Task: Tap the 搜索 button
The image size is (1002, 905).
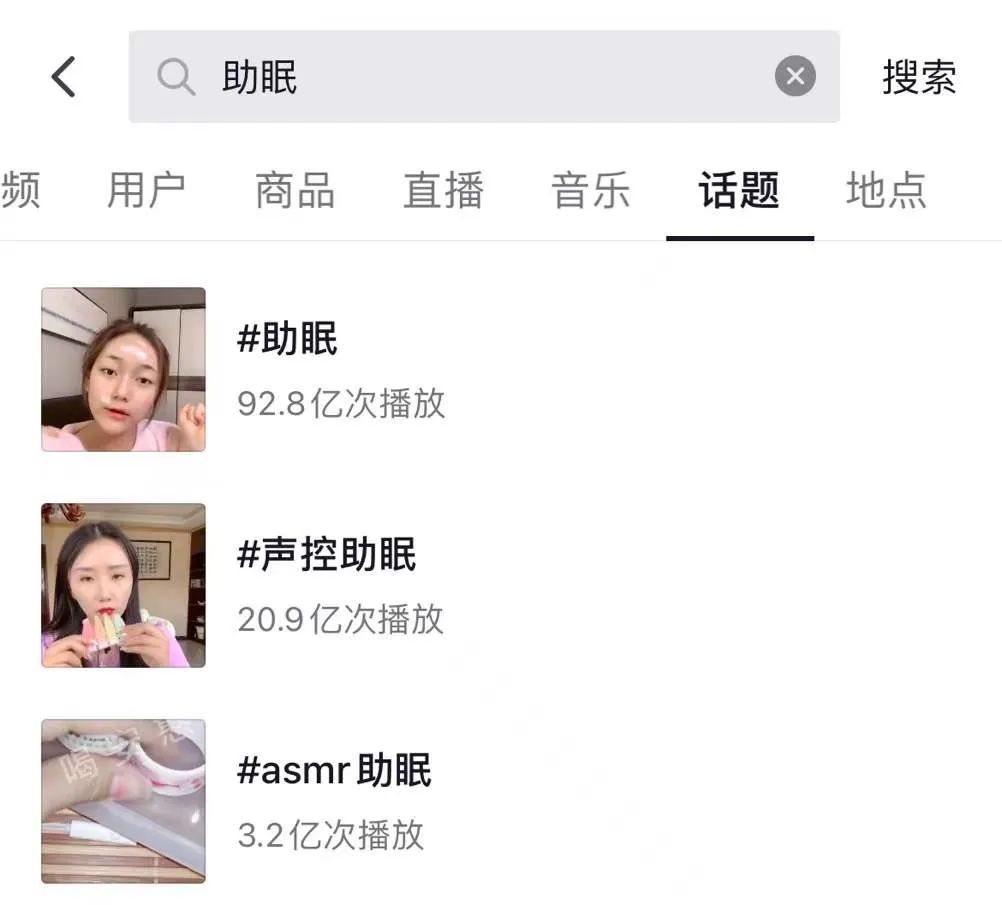Action: tap(918, 77)
